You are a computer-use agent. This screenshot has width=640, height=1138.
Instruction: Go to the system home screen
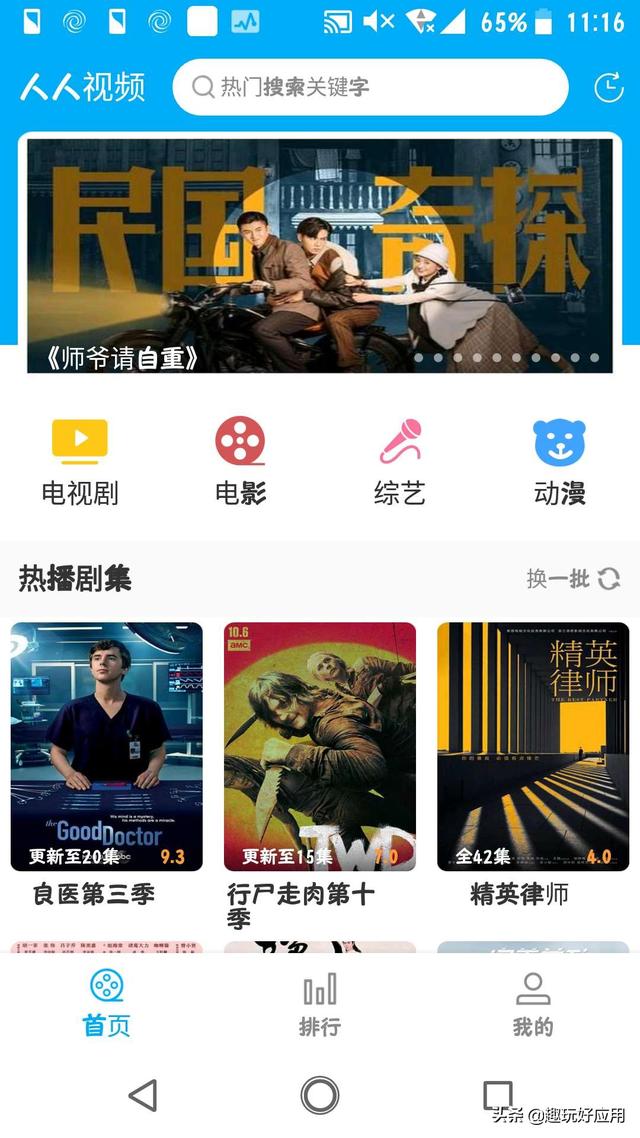320,1096
